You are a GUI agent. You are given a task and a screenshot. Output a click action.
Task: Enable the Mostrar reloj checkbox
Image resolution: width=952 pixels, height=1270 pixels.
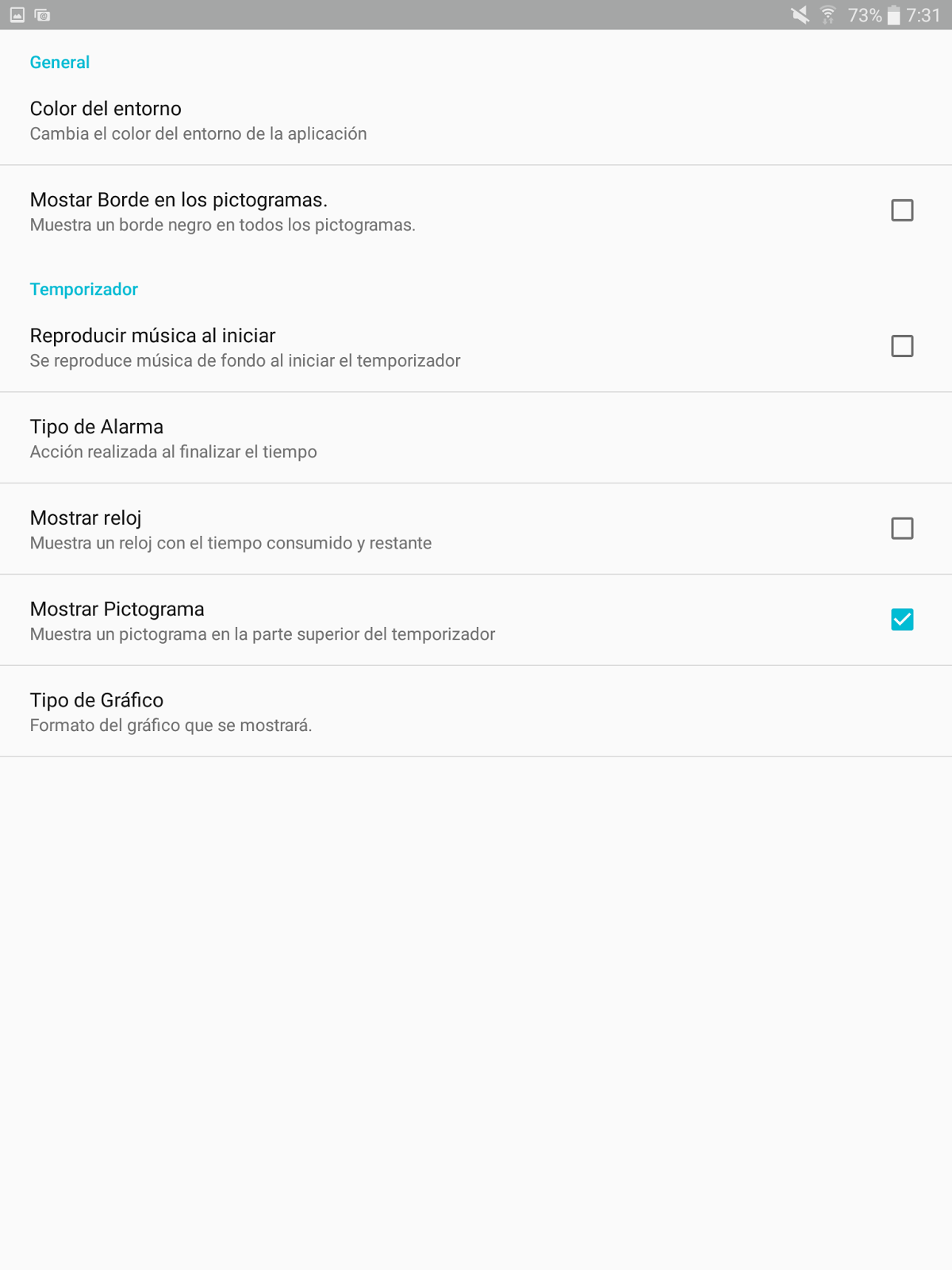902,529
